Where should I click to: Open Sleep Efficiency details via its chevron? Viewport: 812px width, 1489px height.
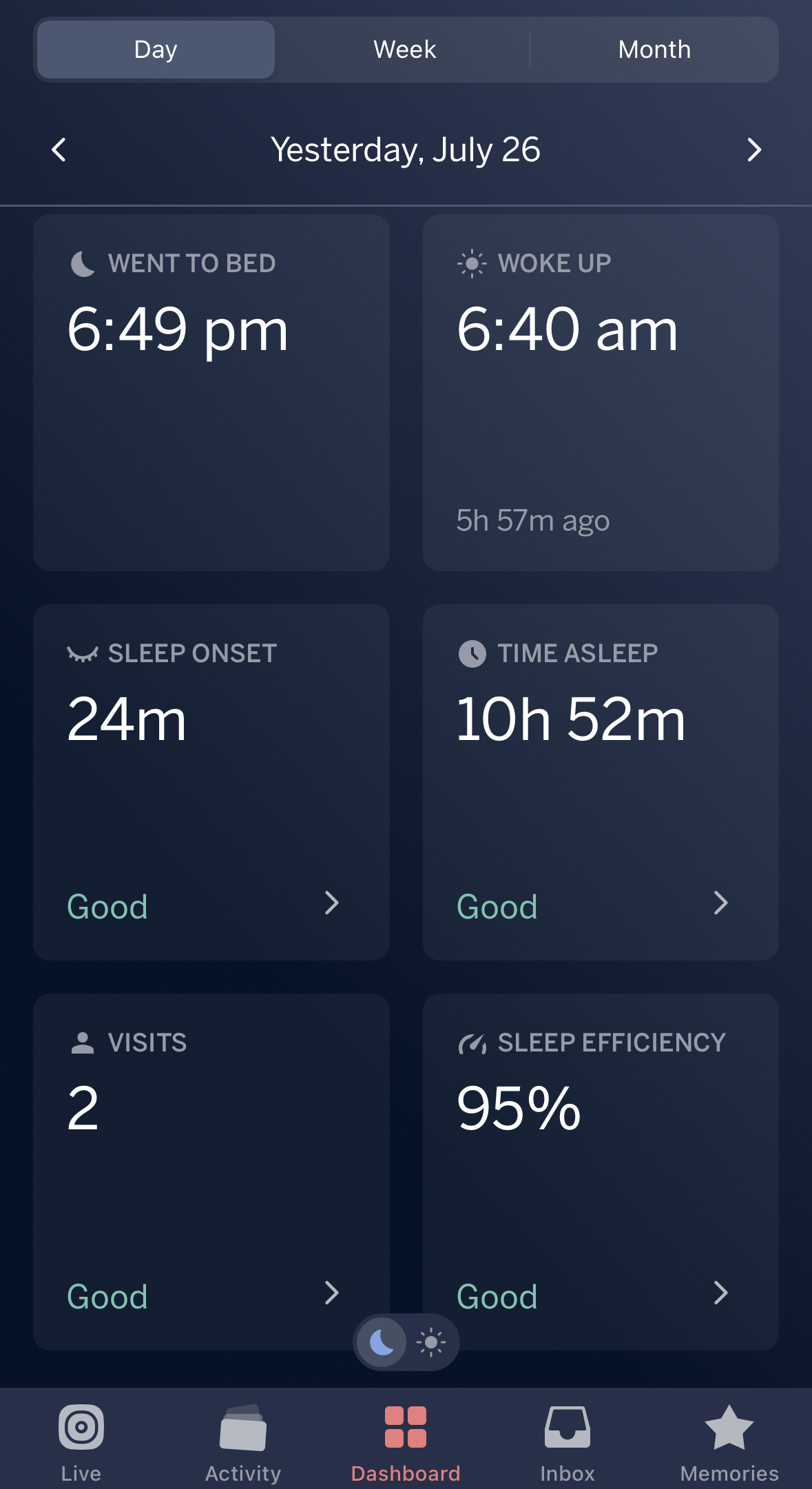point(720,1294)
